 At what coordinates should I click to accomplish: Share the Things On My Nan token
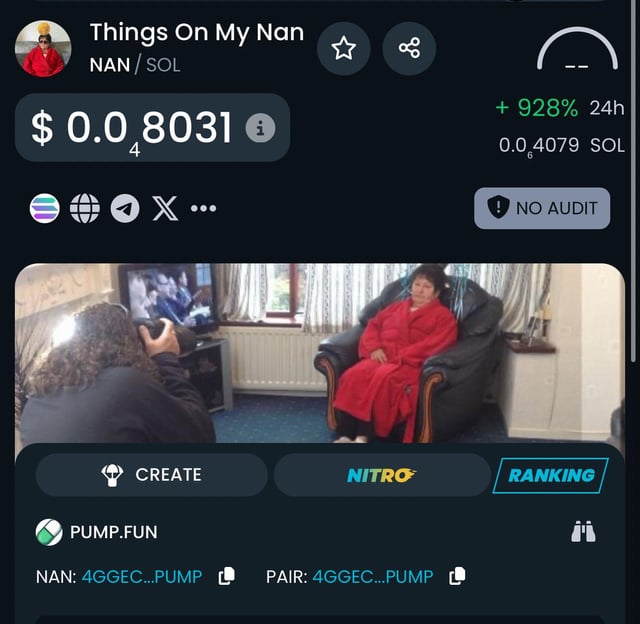tap(409, 48)
